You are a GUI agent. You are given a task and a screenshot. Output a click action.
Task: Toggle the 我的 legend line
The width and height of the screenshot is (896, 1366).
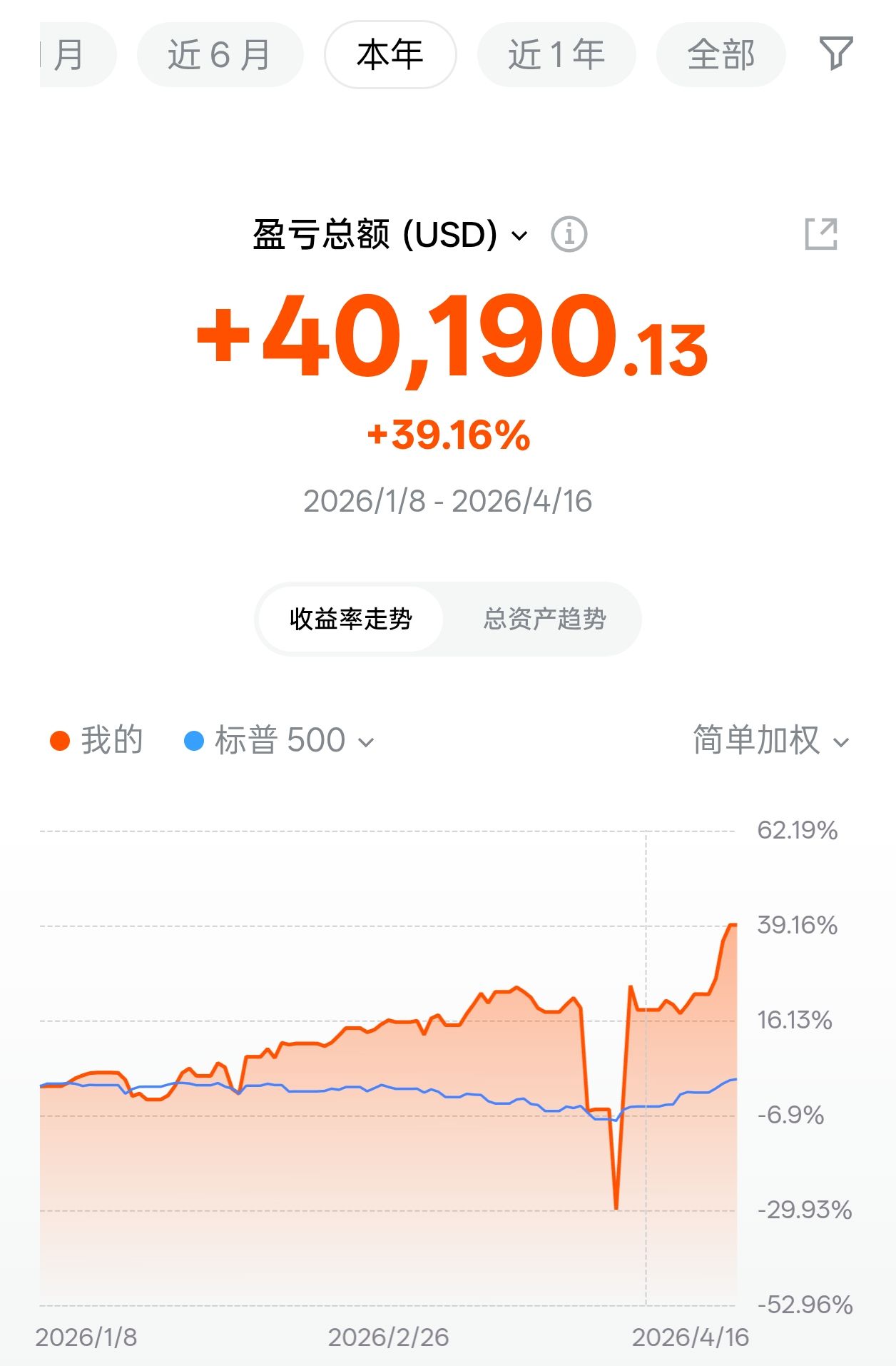(x=96, y=741)
